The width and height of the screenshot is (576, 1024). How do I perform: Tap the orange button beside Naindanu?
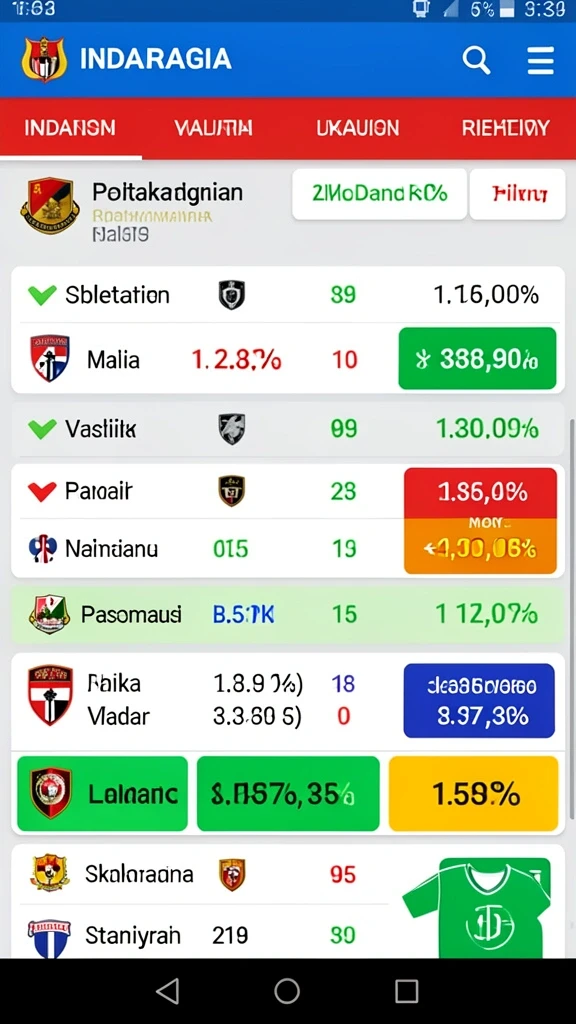coord(481,547)
